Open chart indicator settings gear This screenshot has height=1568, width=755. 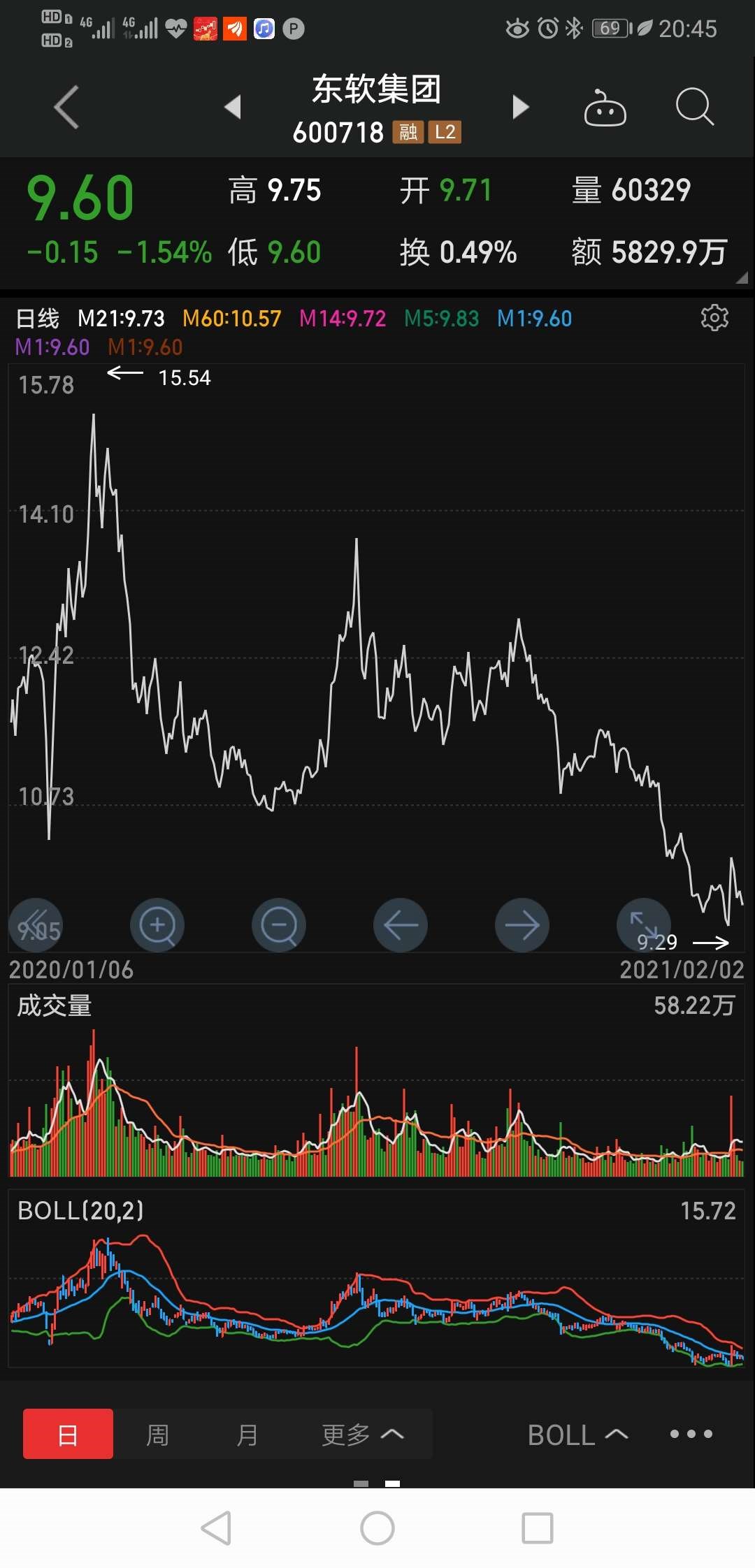point(714,318)
